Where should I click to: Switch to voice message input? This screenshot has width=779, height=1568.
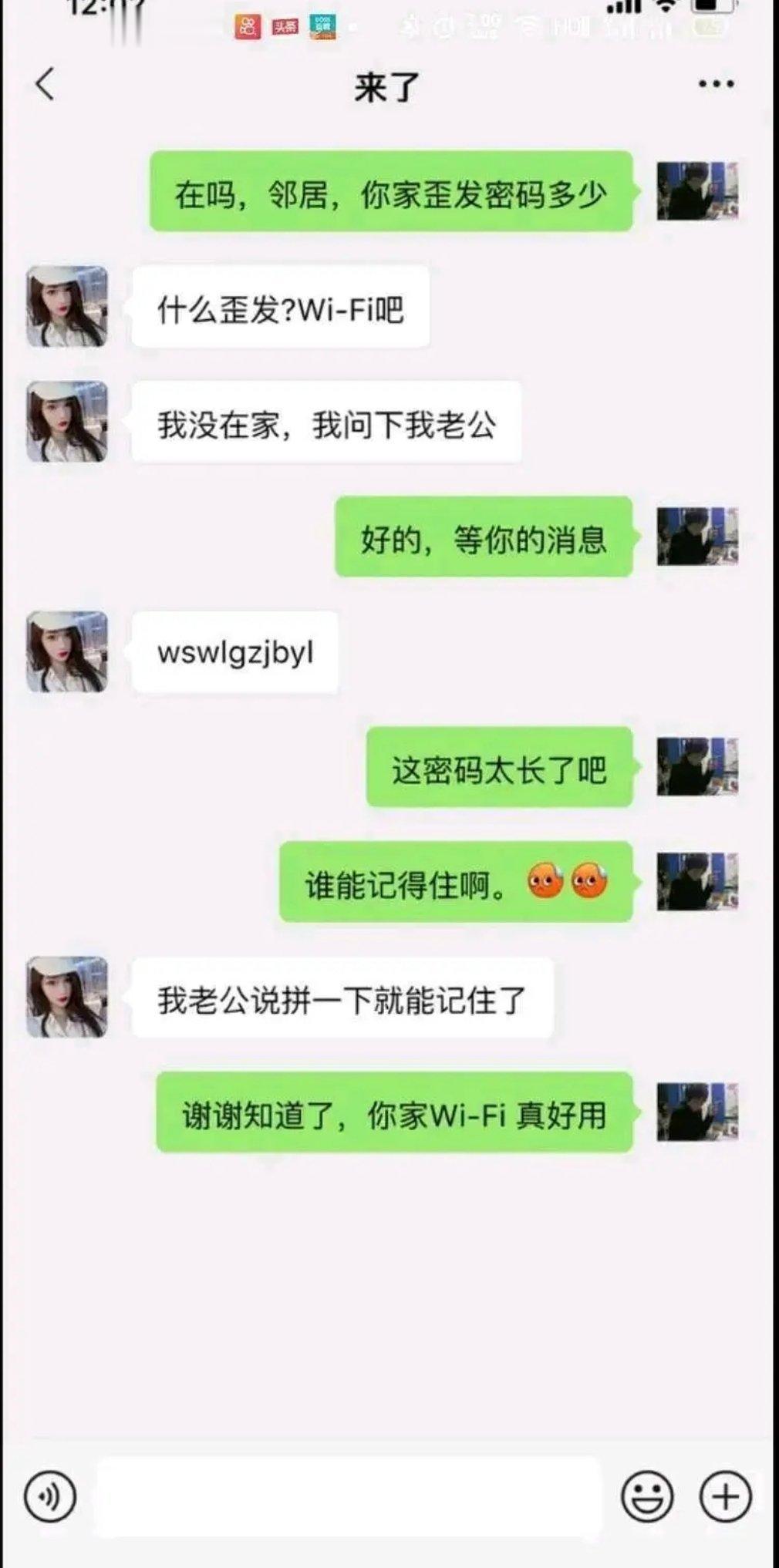pyautogui.click(x=50, y=1497)
